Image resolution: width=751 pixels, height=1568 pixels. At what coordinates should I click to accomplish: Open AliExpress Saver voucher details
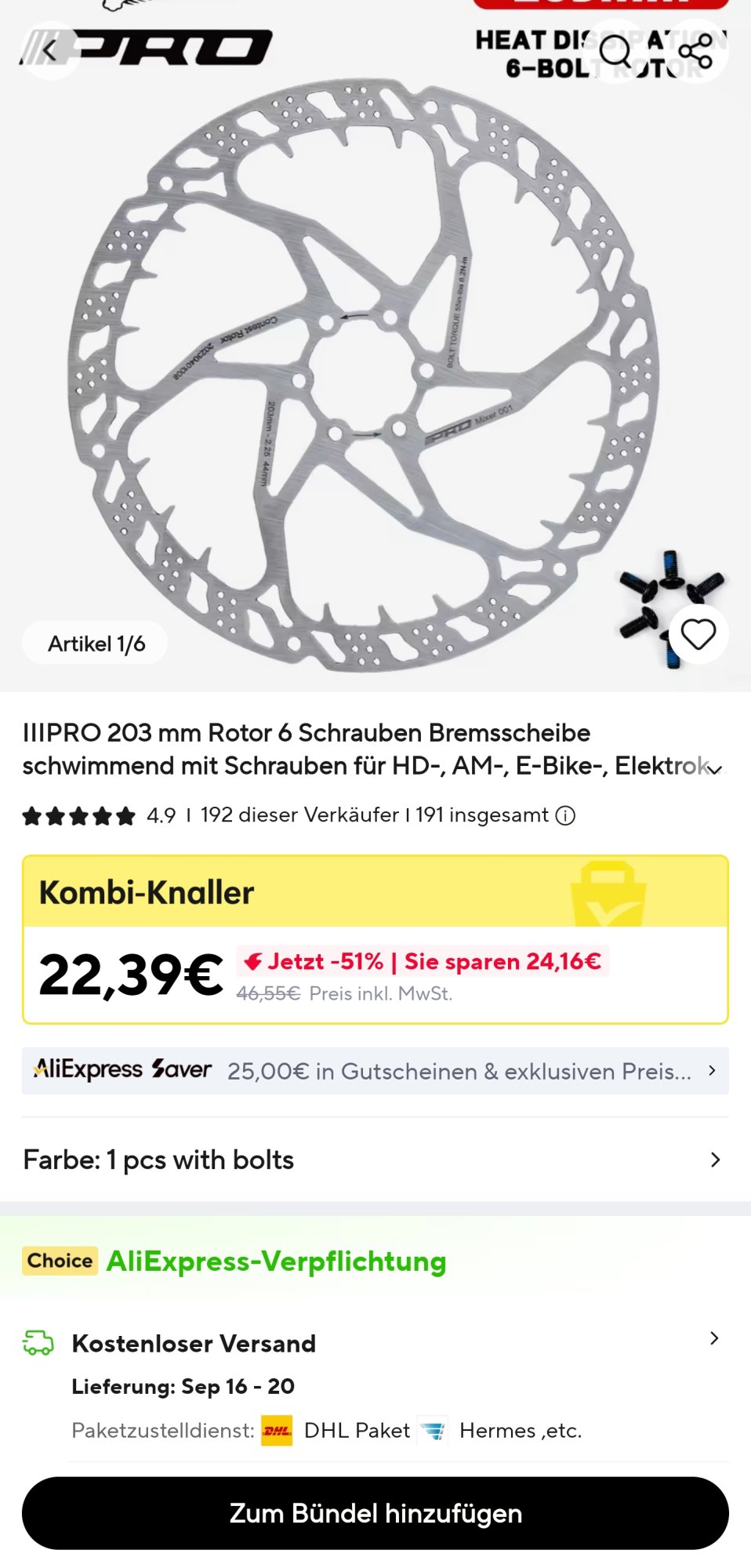point(375,1071)
